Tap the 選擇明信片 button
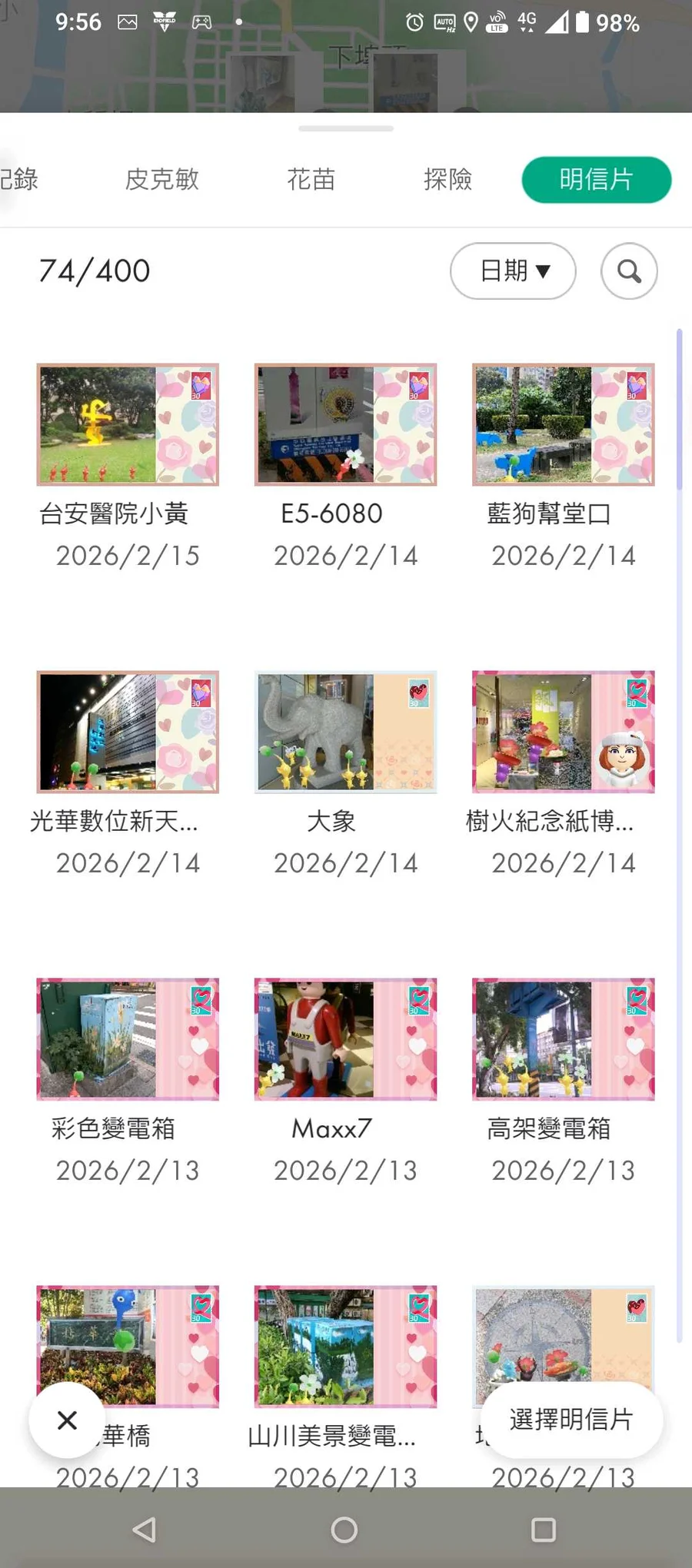Screen dimensions: 692x1568 [571, 1420]
